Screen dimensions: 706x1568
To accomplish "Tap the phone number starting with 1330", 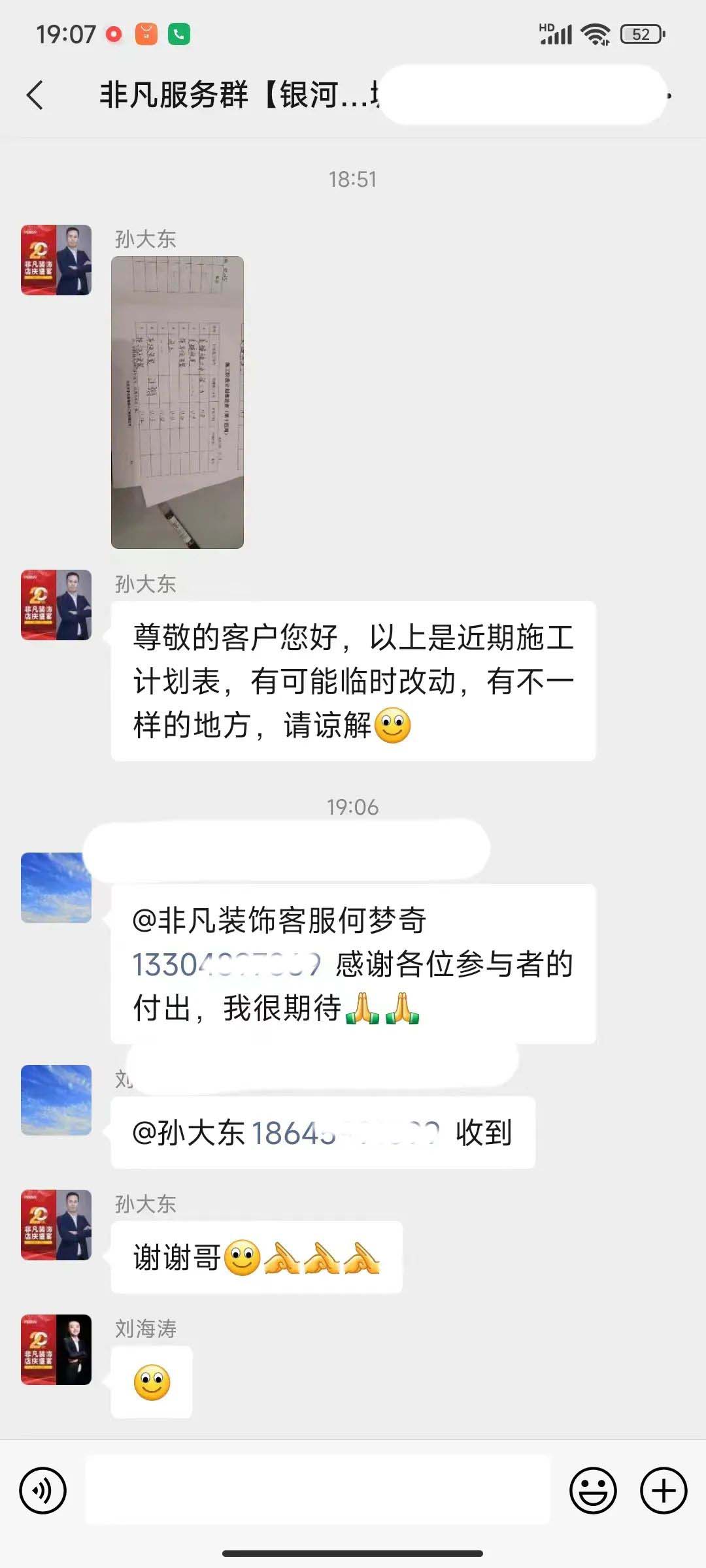I will tap(226, 964).
